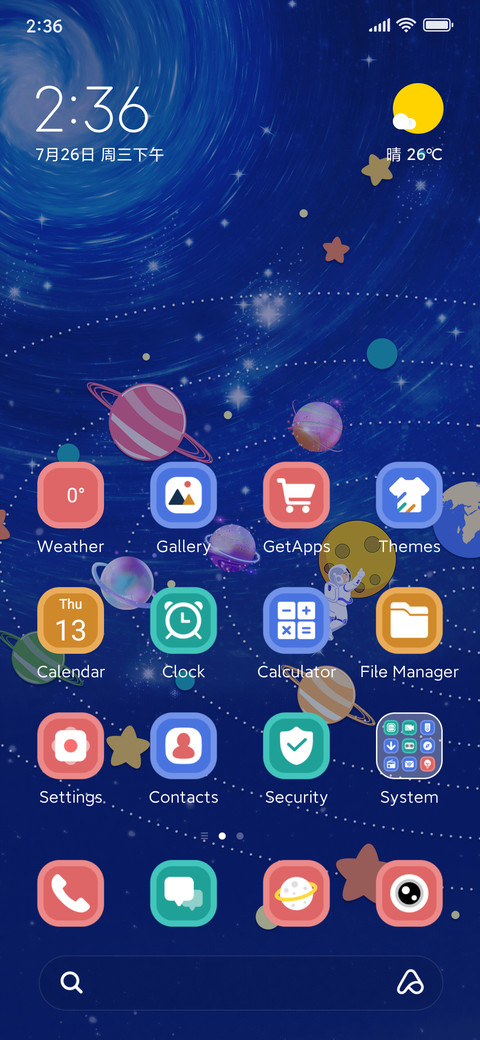The image size is (480, 1040).
Task: Open the Camera app in the dock
Action: pyautogui.click(x=409, y=893)
